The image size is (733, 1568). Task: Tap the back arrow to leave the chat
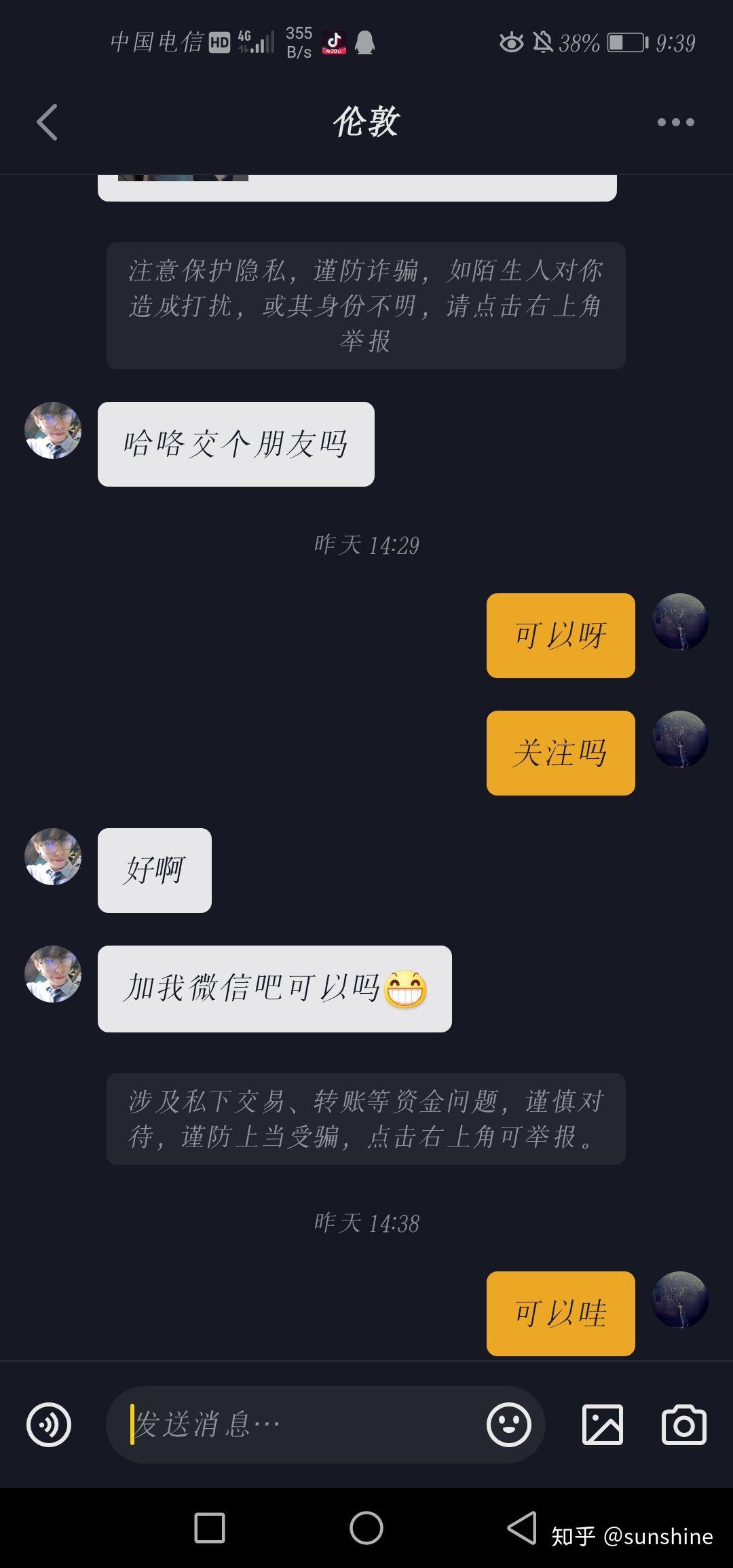pyautogui.click(x=46, y=122)
